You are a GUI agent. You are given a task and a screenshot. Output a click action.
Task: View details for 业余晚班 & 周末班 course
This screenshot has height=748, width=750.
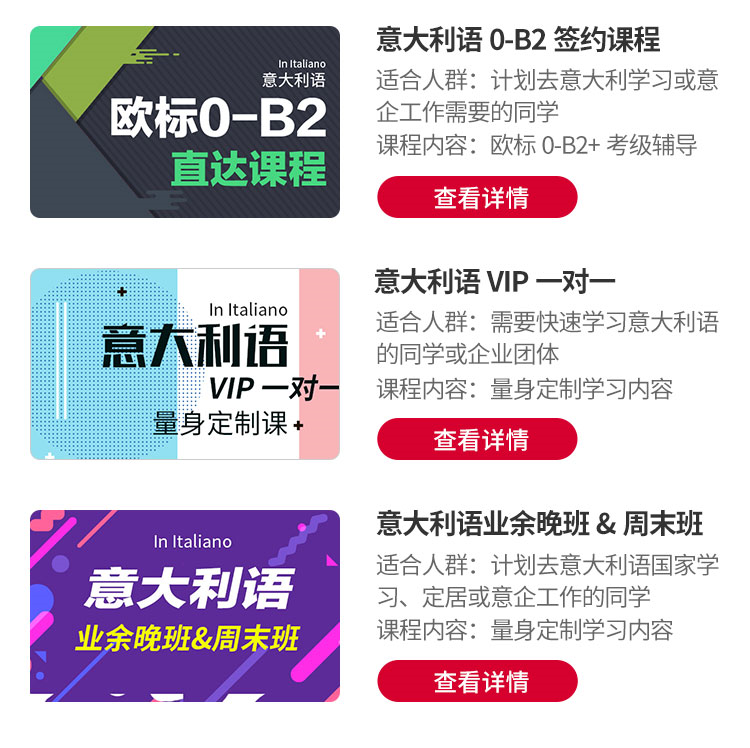point(477,681)
